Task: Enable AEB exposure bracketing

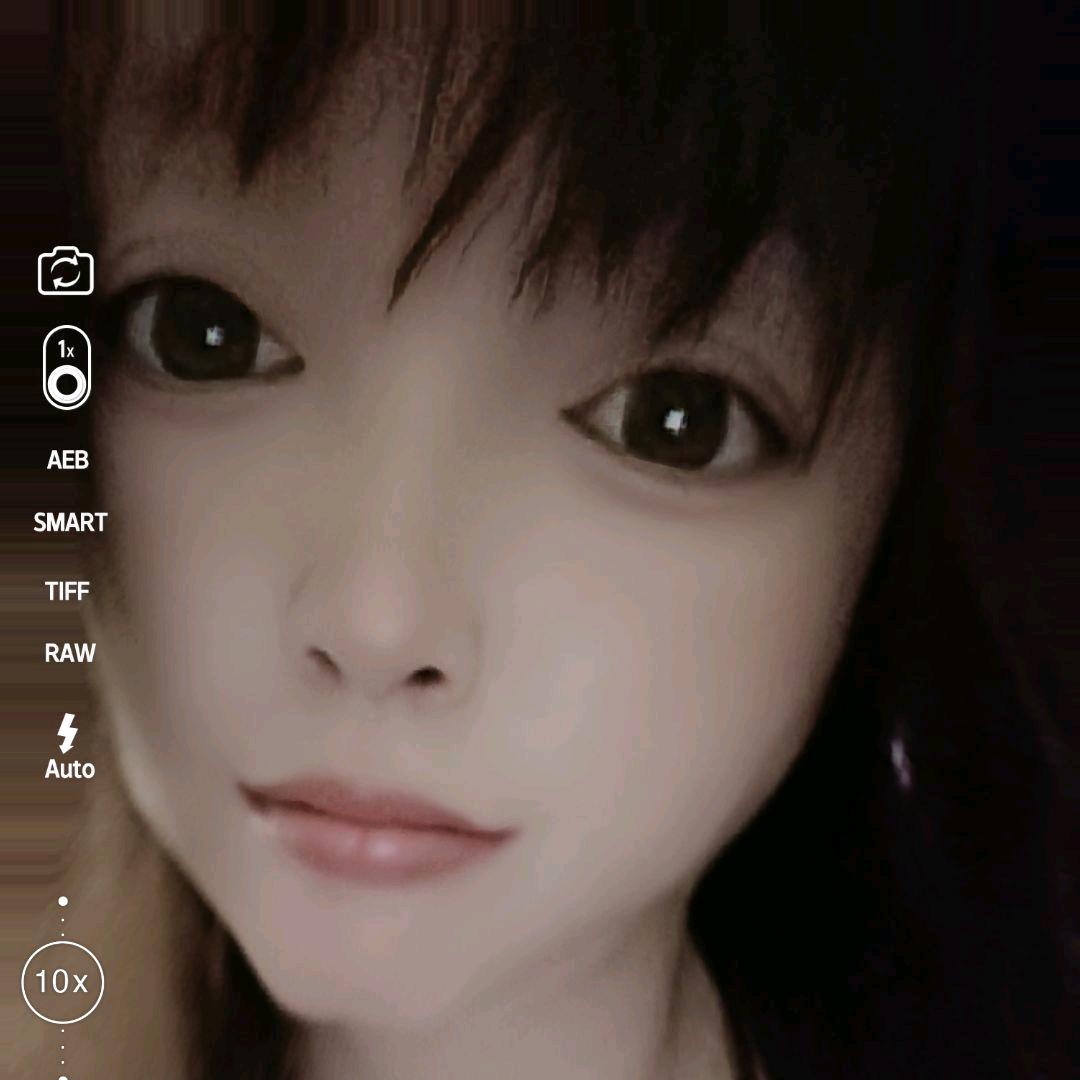Action: (x=68, y=460)
